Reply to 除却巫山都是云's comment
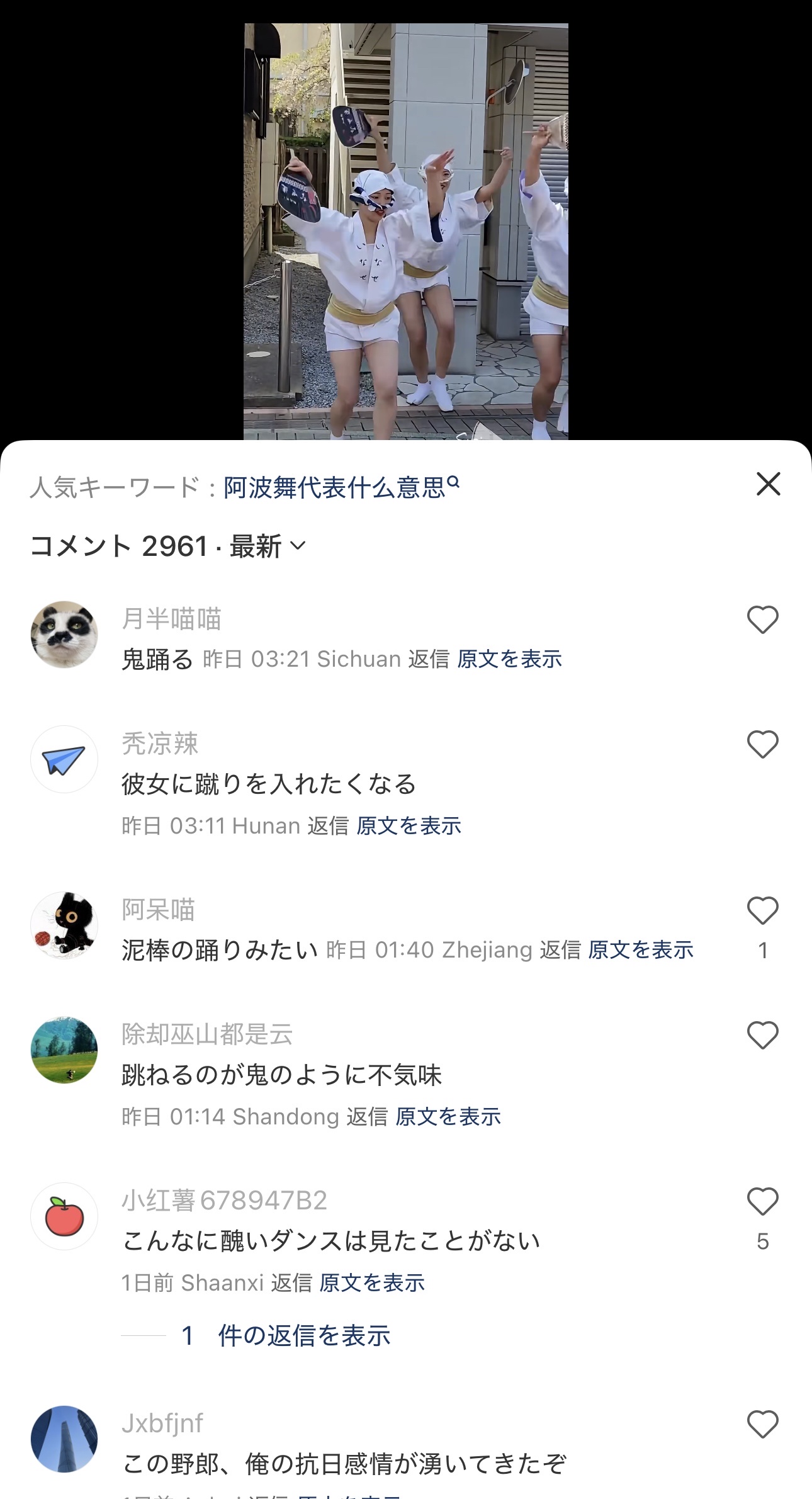Viewport: 812px width, 1499px height. coord(367,1116)
